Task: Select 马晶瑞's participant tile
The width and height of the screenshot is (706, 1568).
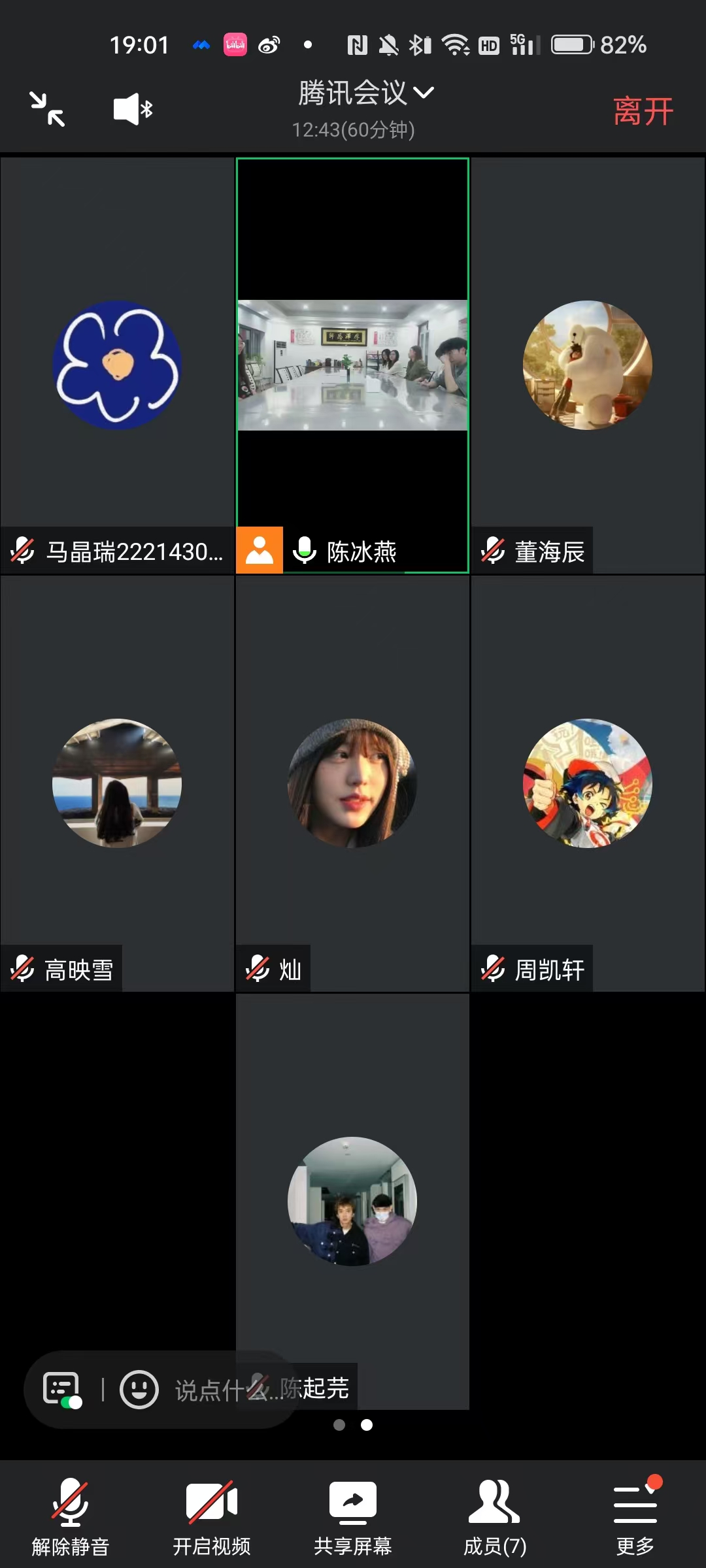Action: (117, 365)
